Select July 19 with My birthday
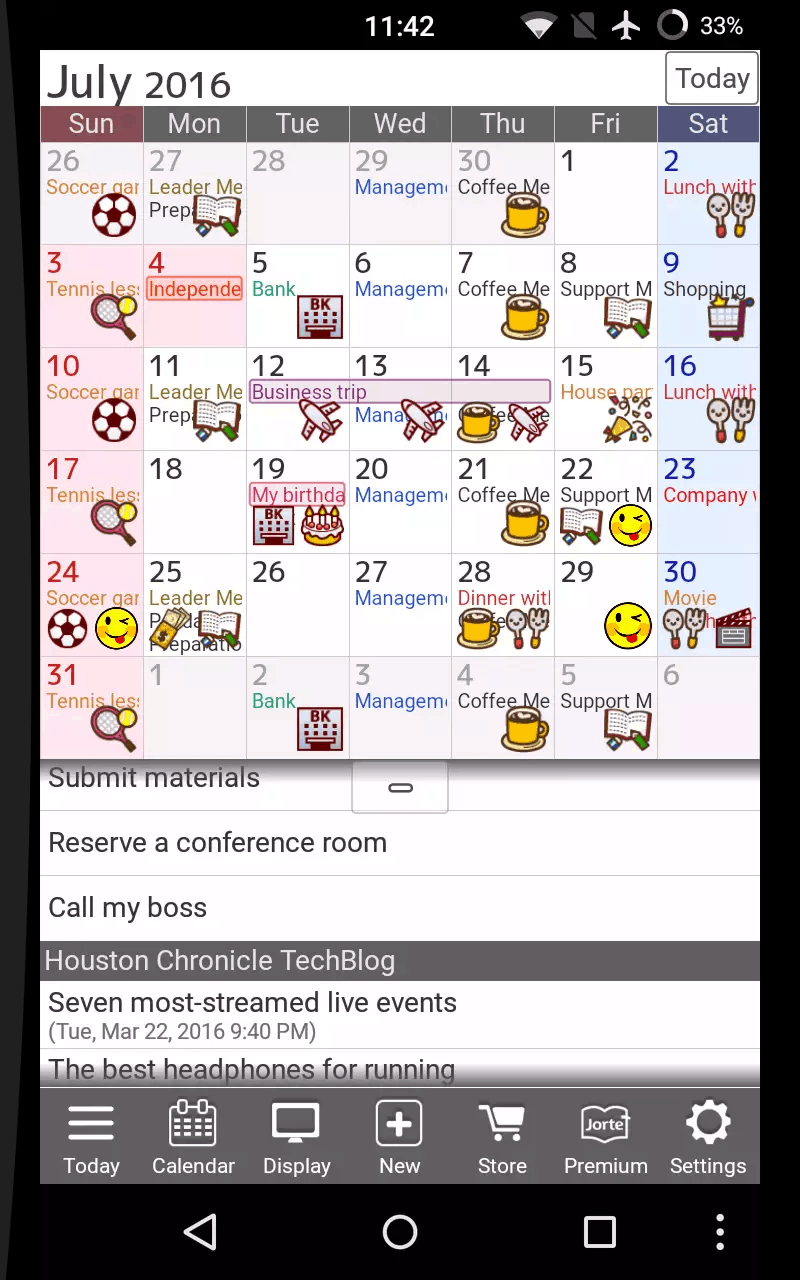The width and height of the screenshot is (800, 1280). pos(298,502)
